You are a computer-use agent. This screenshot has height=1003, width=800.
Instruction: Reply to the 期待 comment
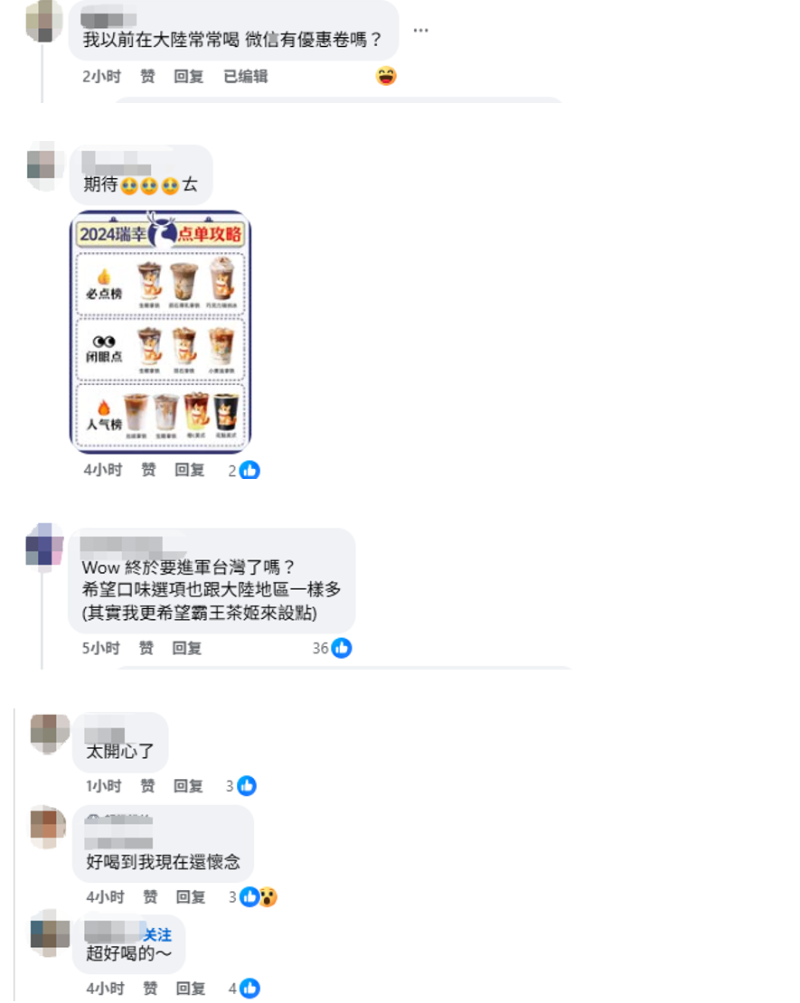(x=189, y=469)
